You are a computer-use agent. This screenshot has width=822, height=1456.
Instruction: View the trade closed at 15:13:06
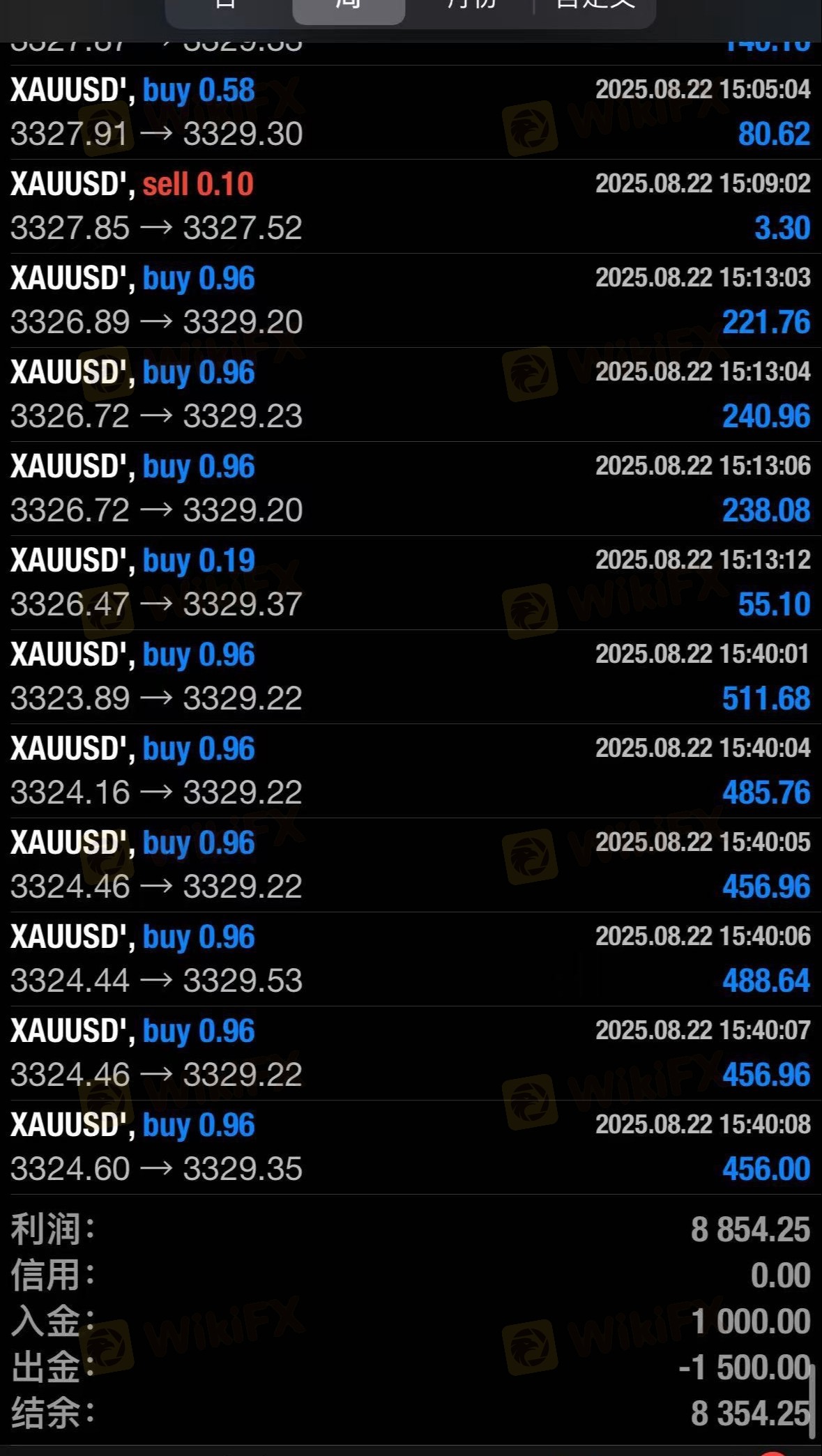(x=411, y=489)
